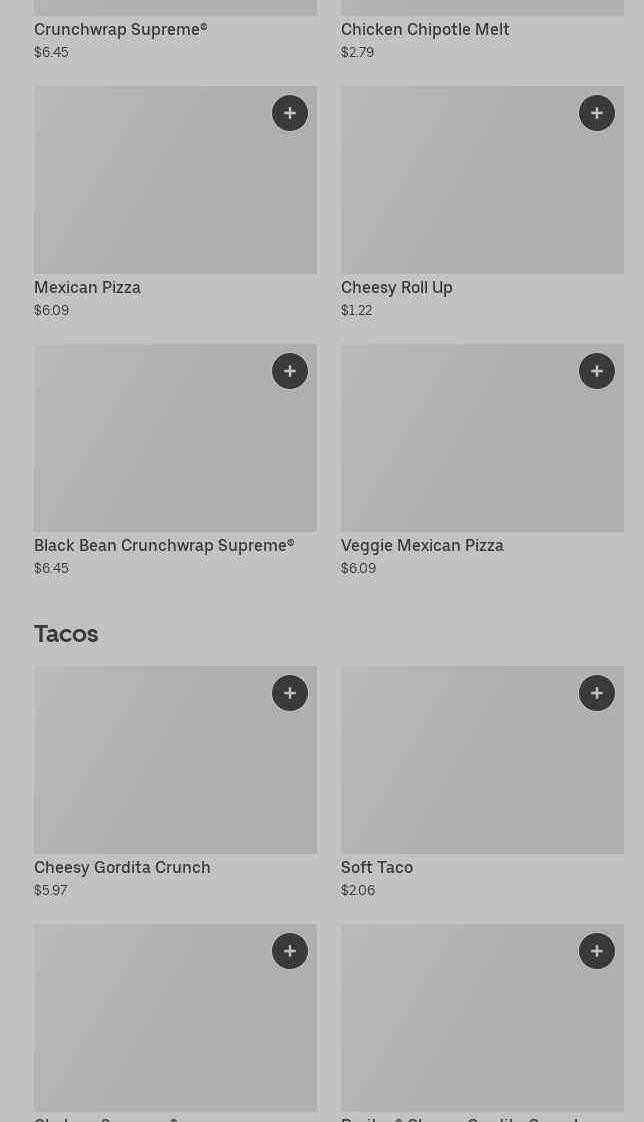Open Black Bean Crunchwrap Supreme item
Viewport: 644px width, 1122px height.
pyautogui.click(x=175, y=460)
